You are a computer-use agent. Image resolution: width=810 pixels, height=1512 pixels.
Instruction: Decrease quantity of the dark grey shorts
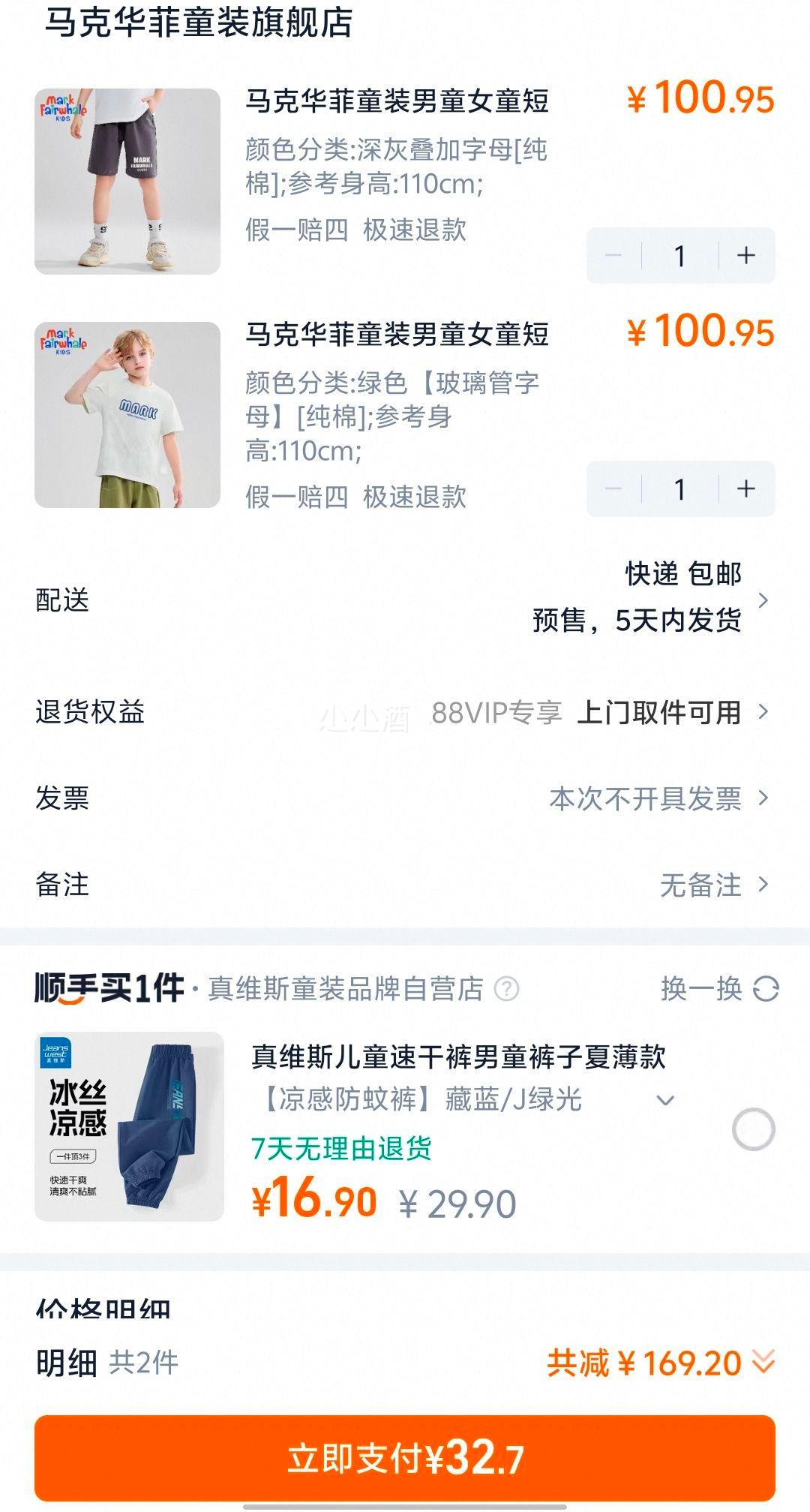[613, 256]
